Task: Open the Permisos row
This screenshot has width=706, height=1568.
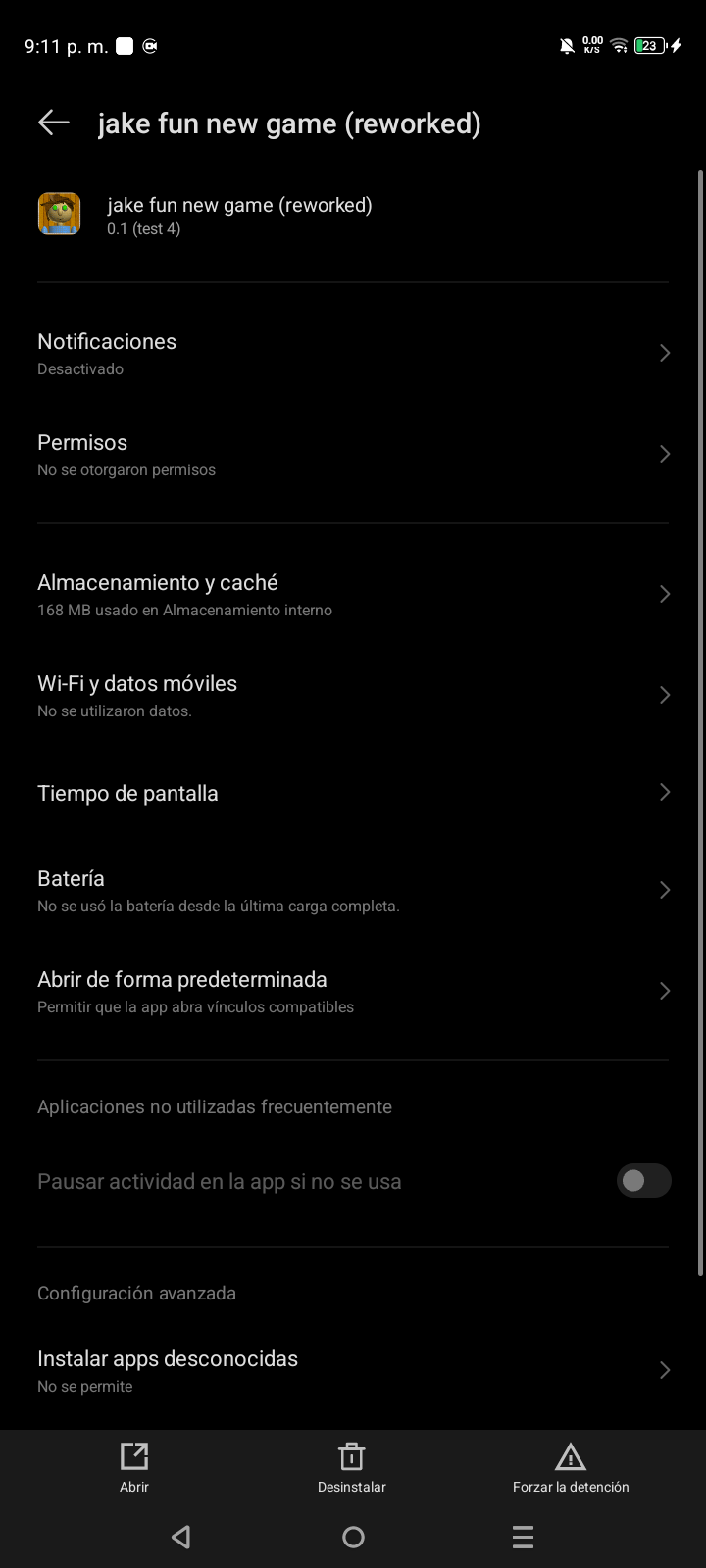Action: click(x=353, y=455)
